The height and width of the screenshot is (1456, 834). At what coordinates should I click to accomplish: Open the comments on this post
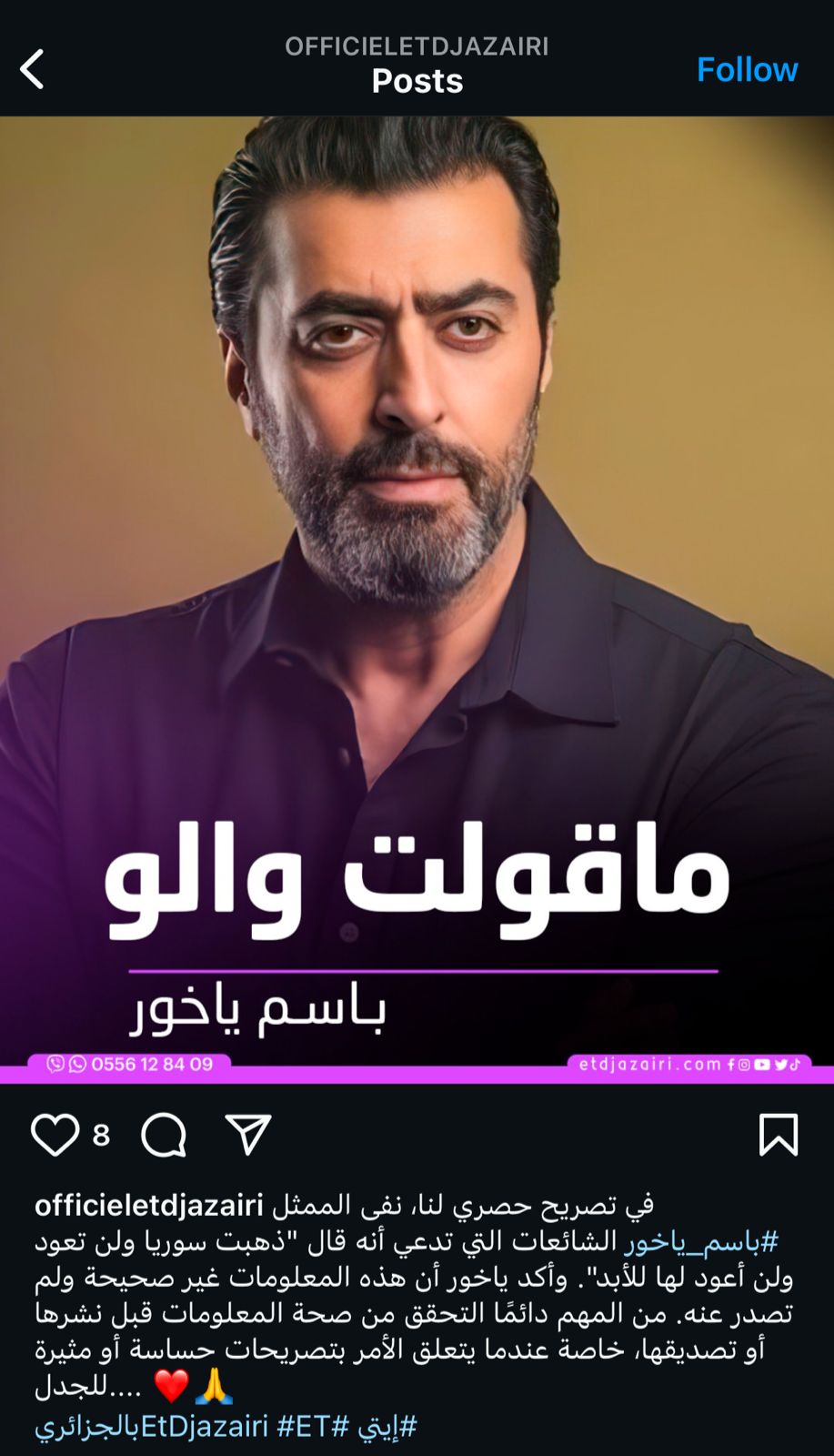click(164, 1135)
